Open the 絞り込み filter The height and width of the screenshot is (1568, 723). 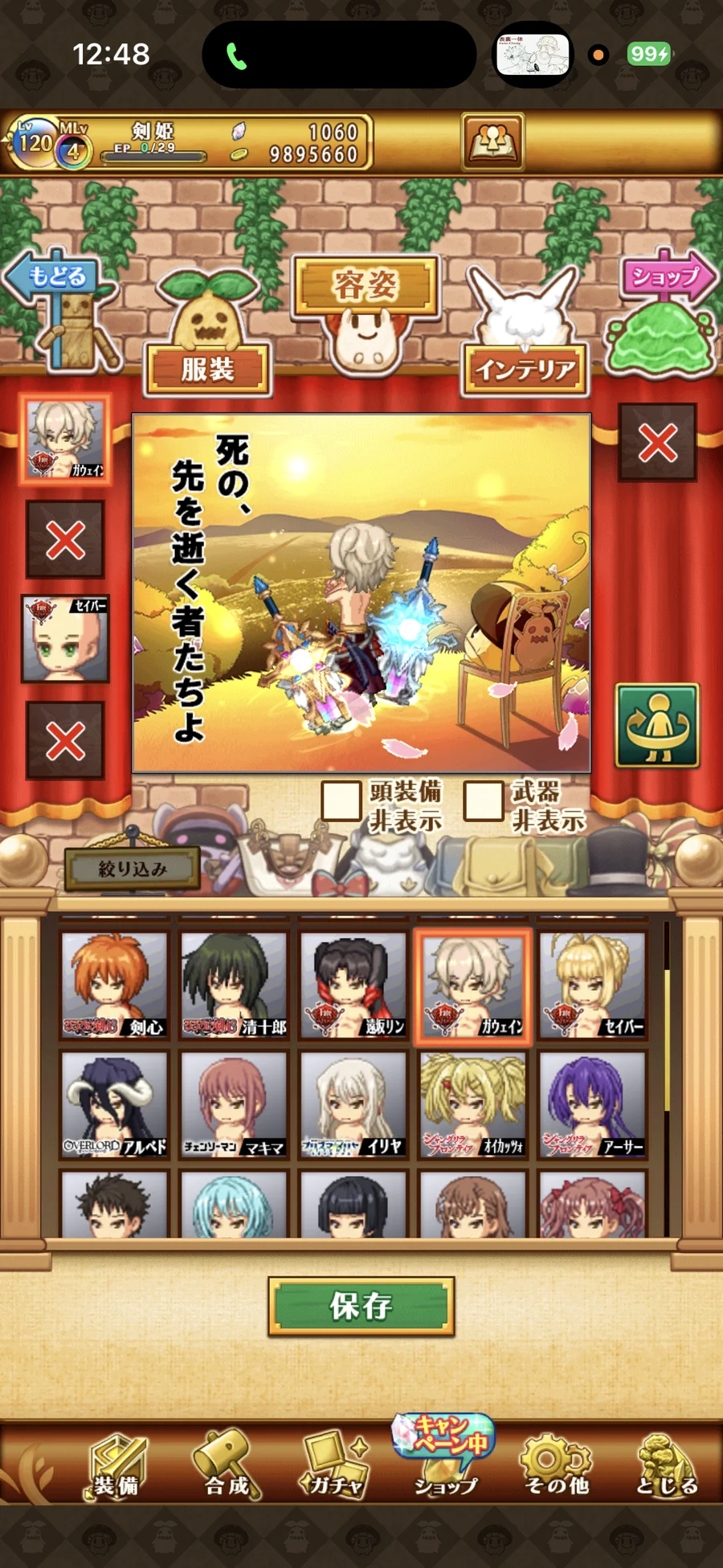pyautogui.click(x=133, y=869)
